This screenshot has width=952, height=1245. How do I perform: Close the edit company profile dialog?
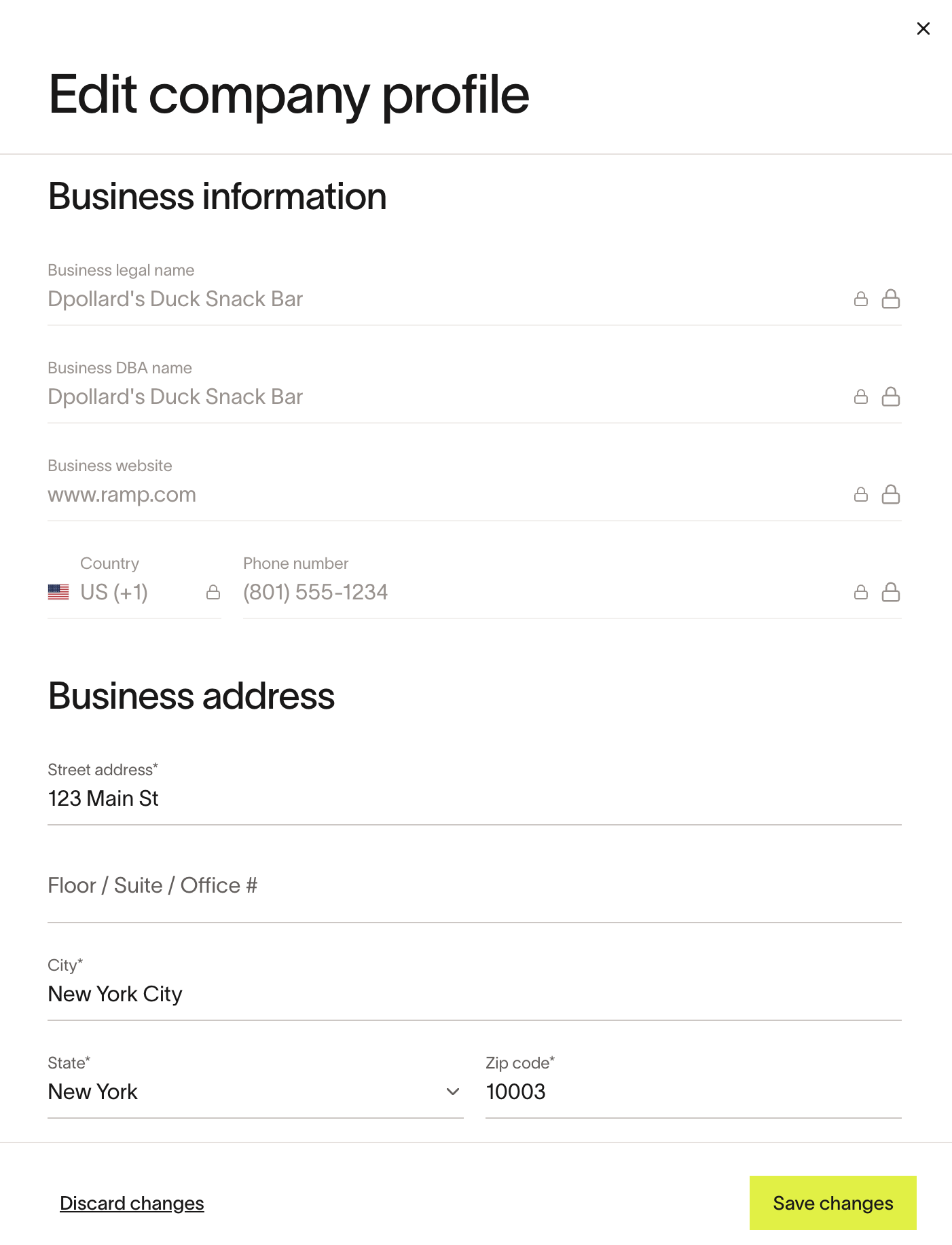click(x=923, y=29)
